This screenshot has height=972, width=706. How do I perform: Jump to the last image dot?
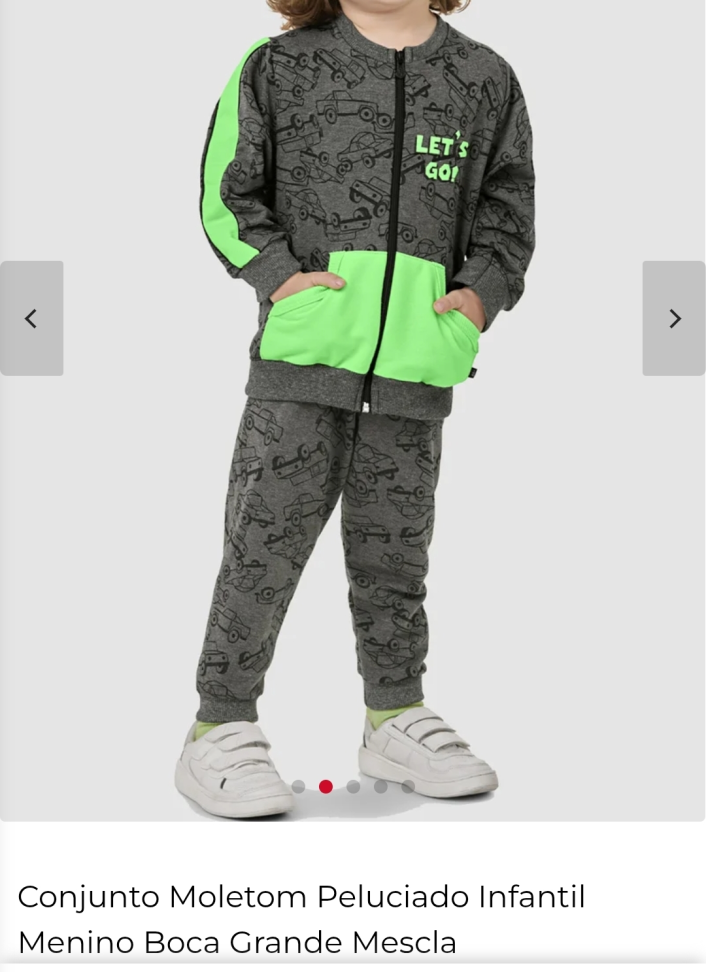[408, 786]
